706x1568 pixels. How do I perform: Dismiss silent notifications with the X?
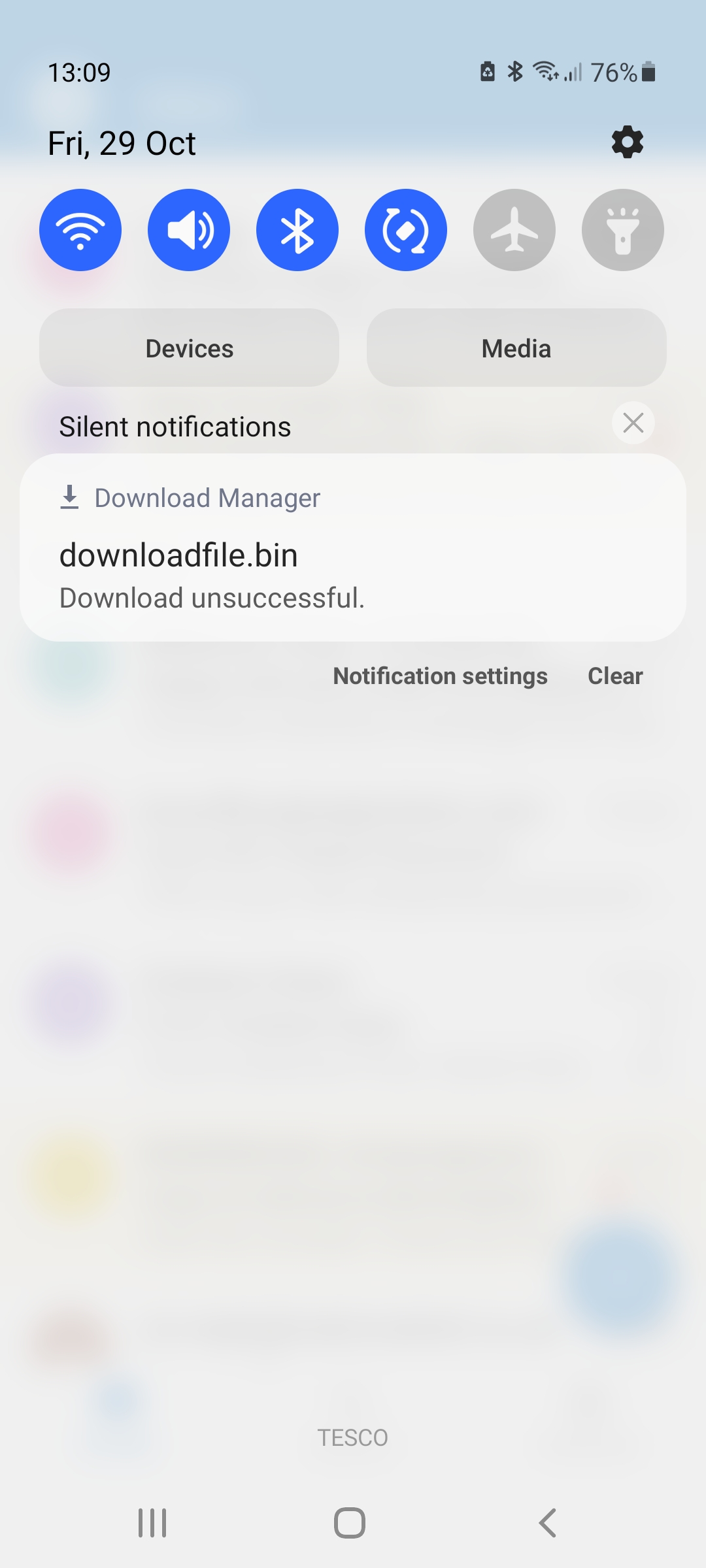click(633, 423)
